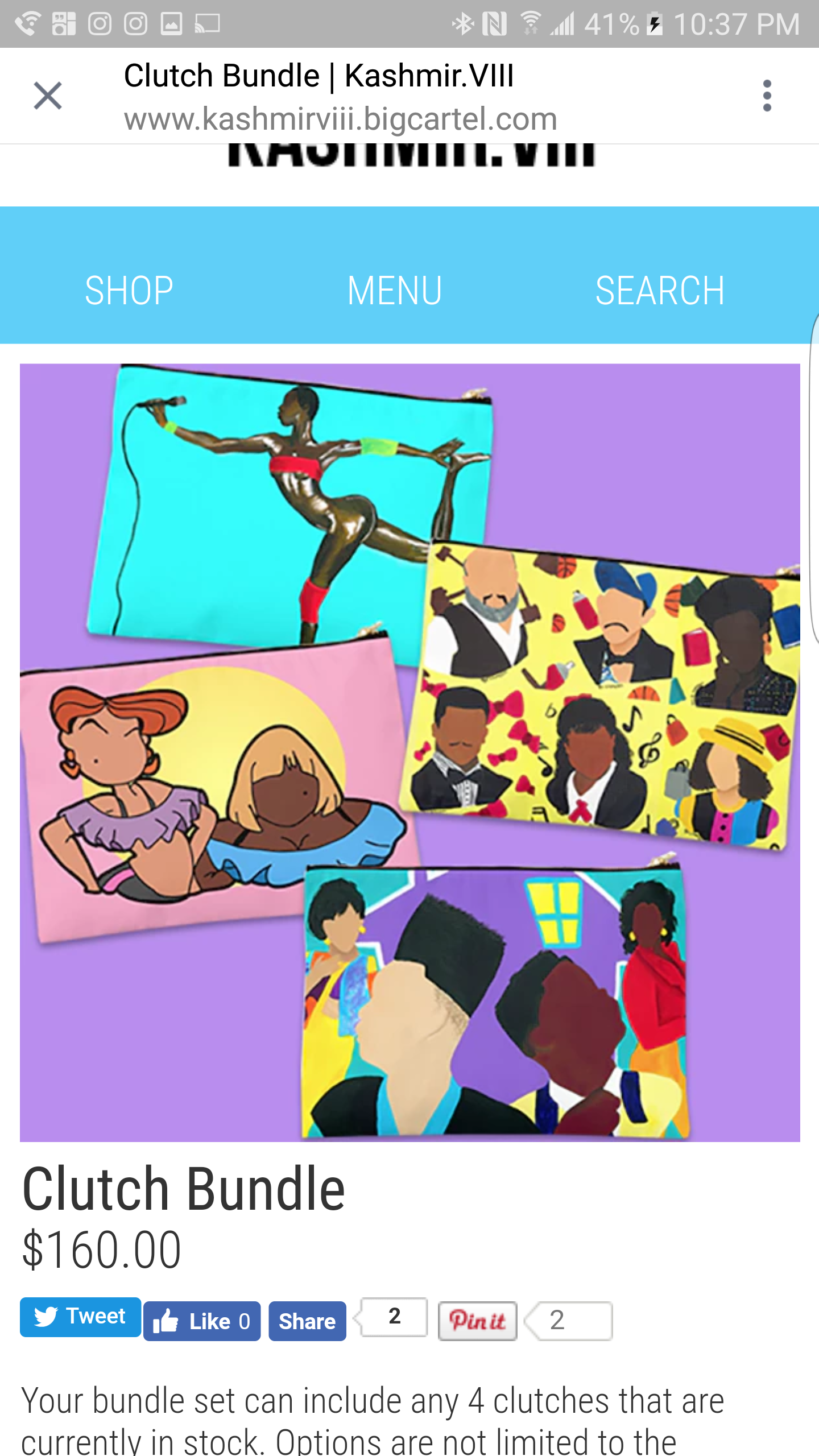Tap the Clutch Bundle product image
Viewport: 819px width, 1456px height.
click(409, 752)
